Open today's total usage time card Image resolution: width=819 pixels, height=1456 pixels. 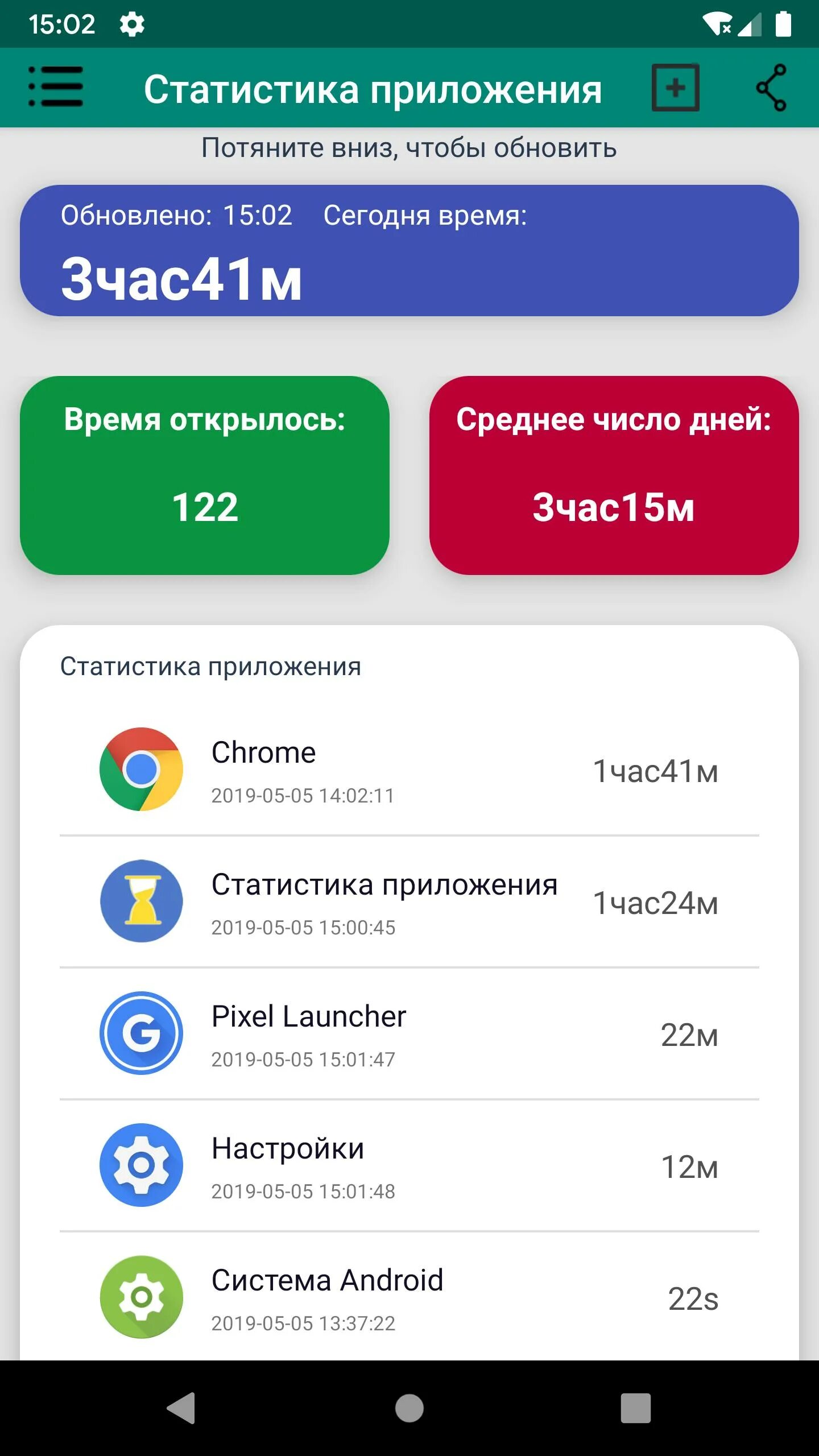409,250
